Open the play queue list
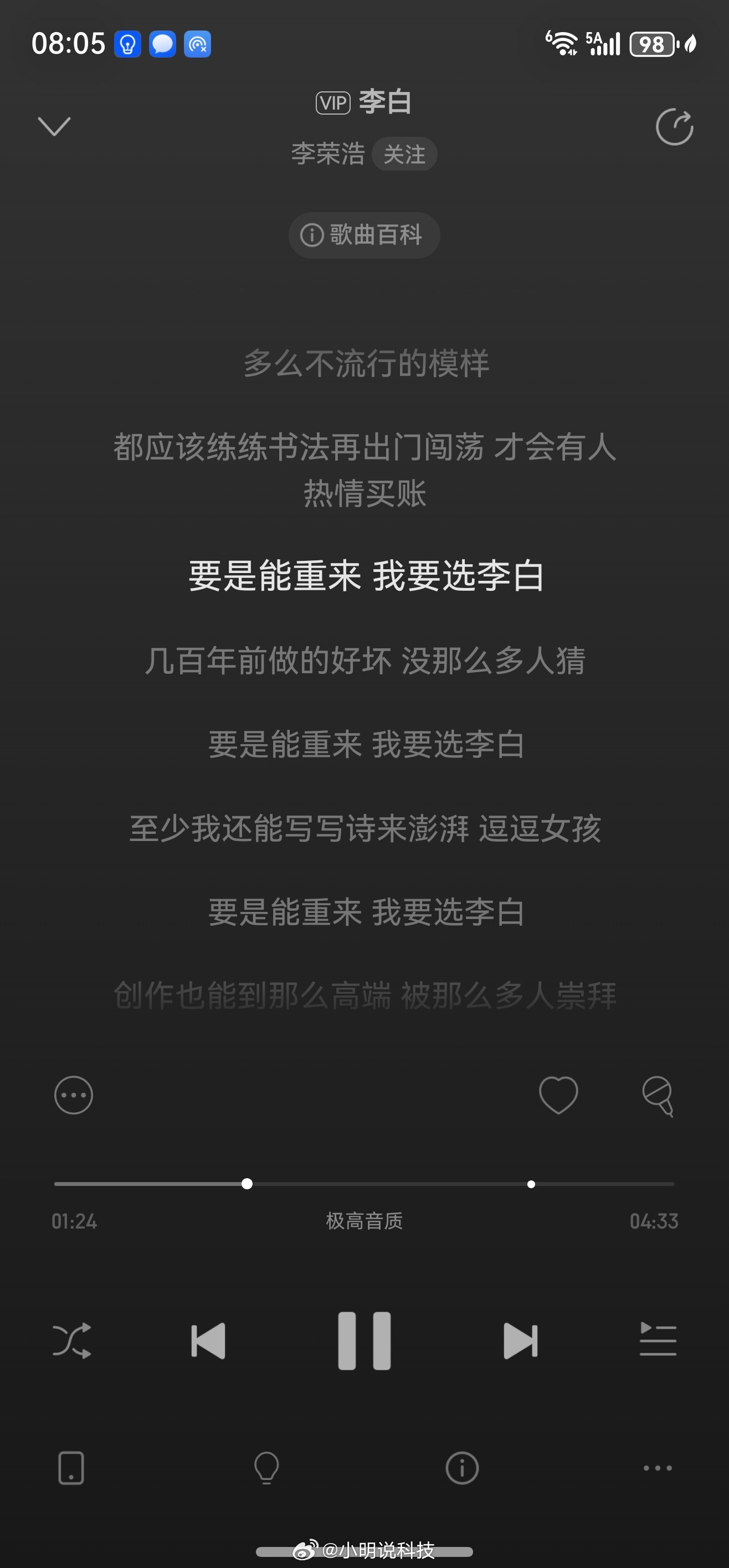729x1568 pixels. (x=656, y=1339)
